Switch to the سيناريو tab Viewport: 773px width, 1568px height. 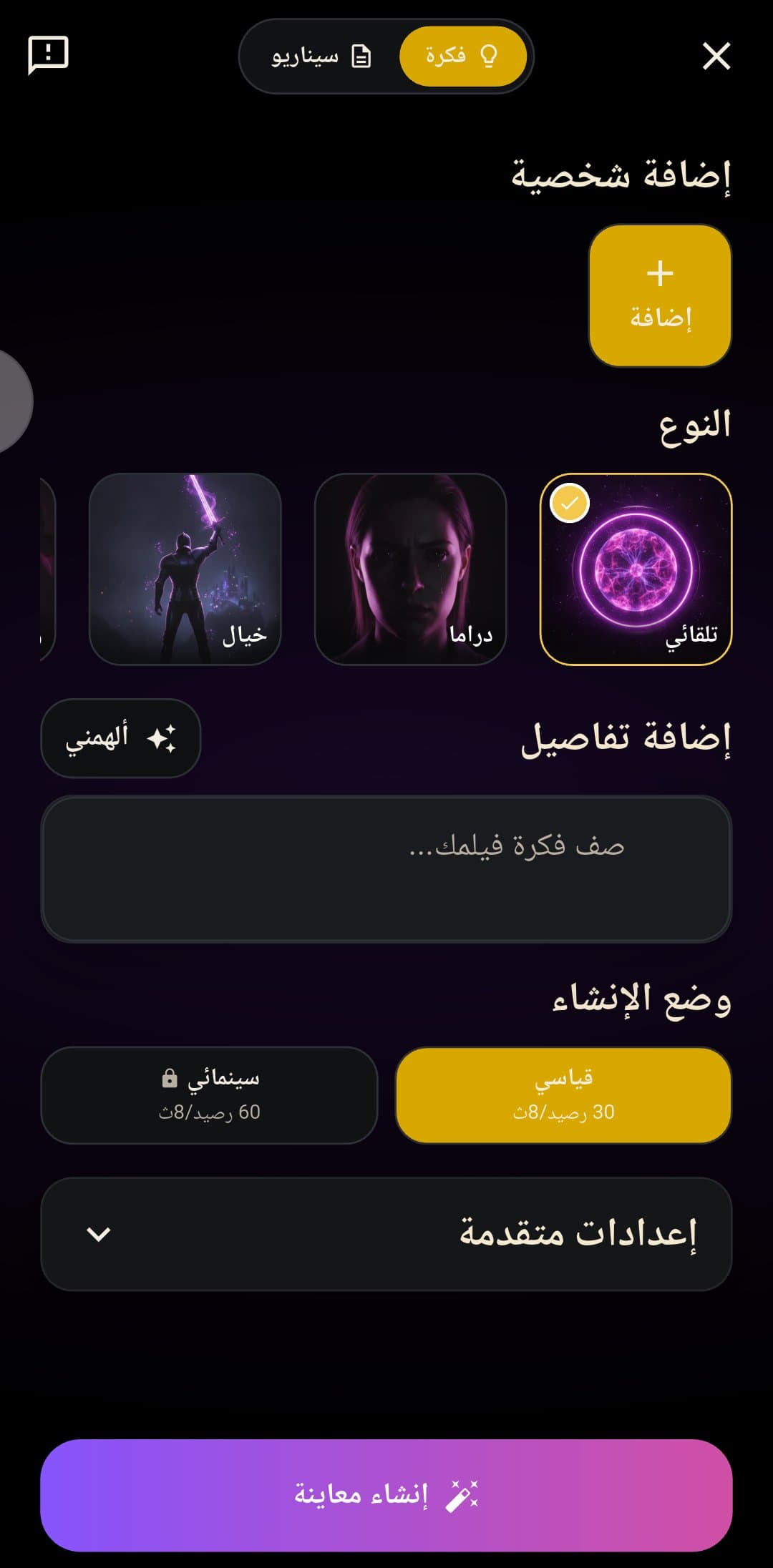pos(321,56)
